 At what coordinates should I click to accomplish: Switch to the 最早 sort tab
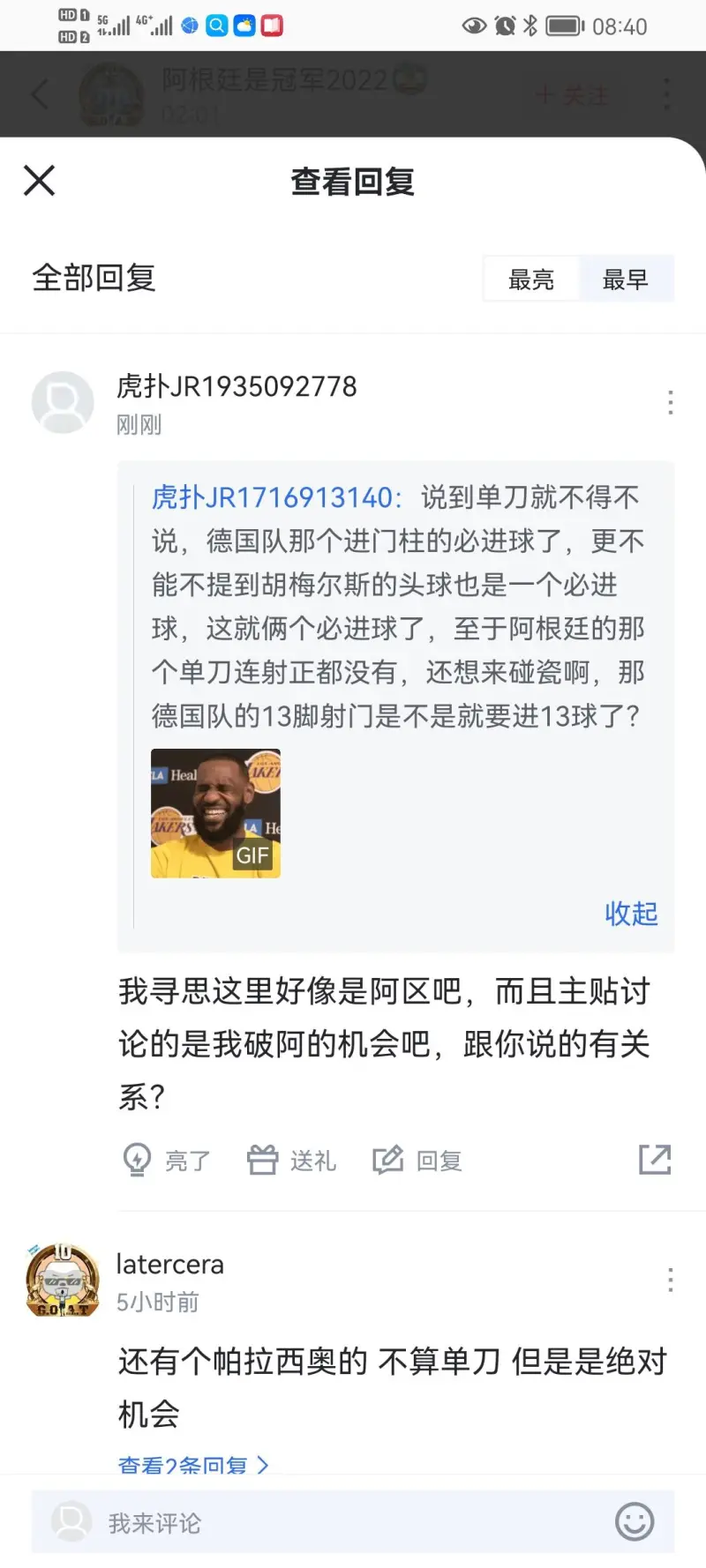point(626,280)
